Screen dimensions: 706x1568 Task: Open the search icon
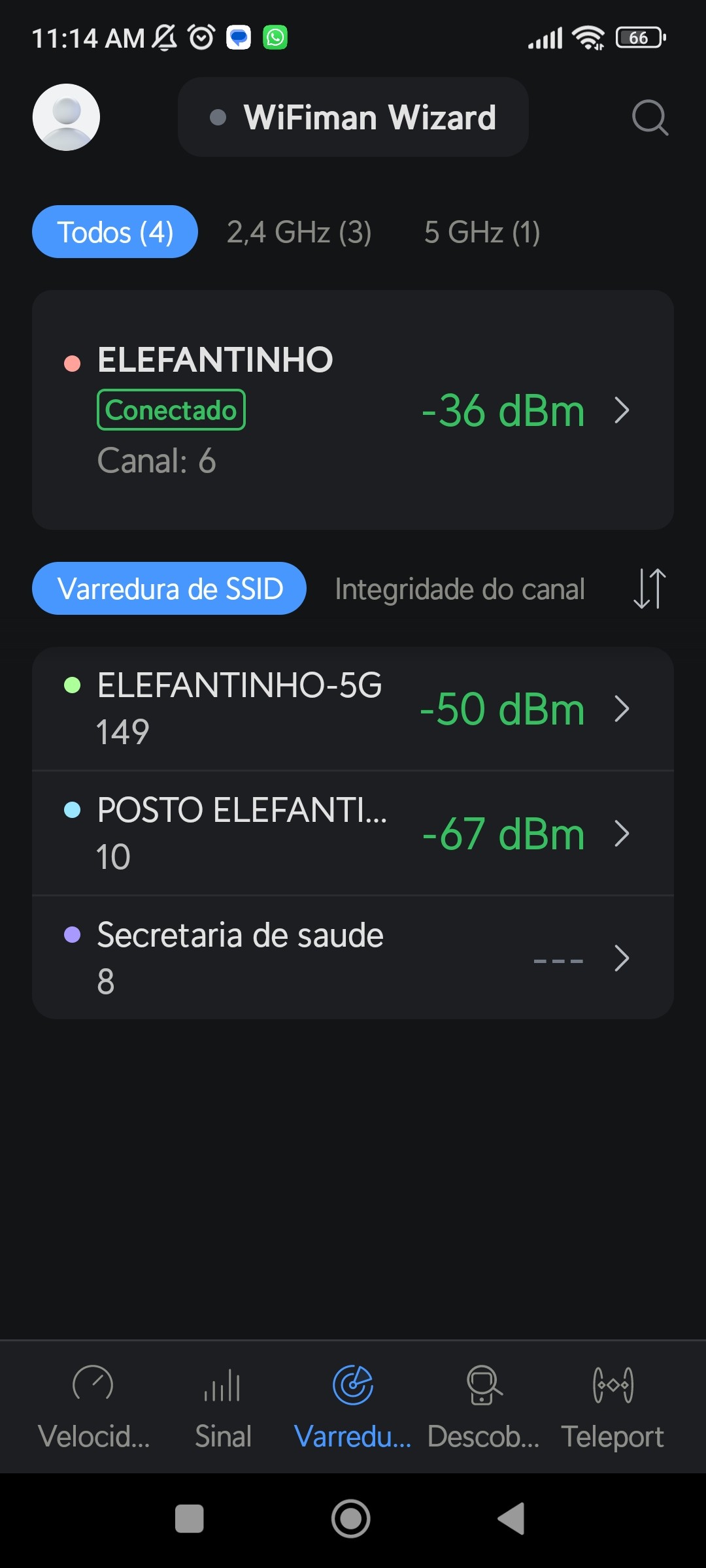pos(650,118)
